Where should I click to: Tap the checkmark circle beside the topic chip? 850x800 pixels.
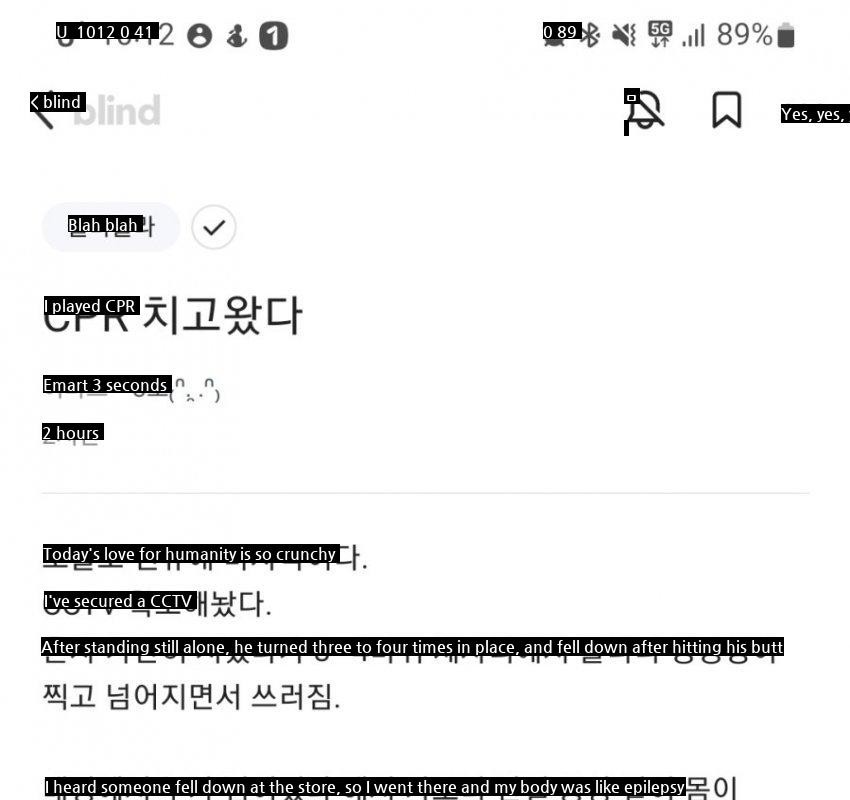click(213, 227)
